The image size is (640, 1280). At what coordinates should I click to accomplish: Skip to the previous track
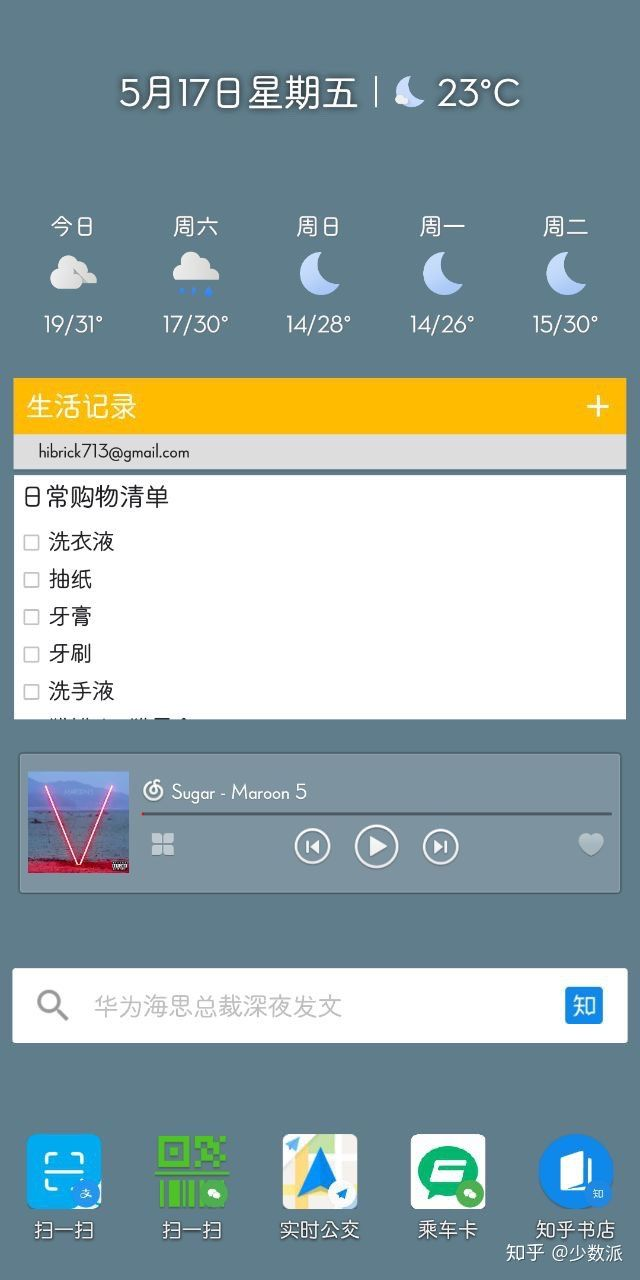(x=312, y=847)
